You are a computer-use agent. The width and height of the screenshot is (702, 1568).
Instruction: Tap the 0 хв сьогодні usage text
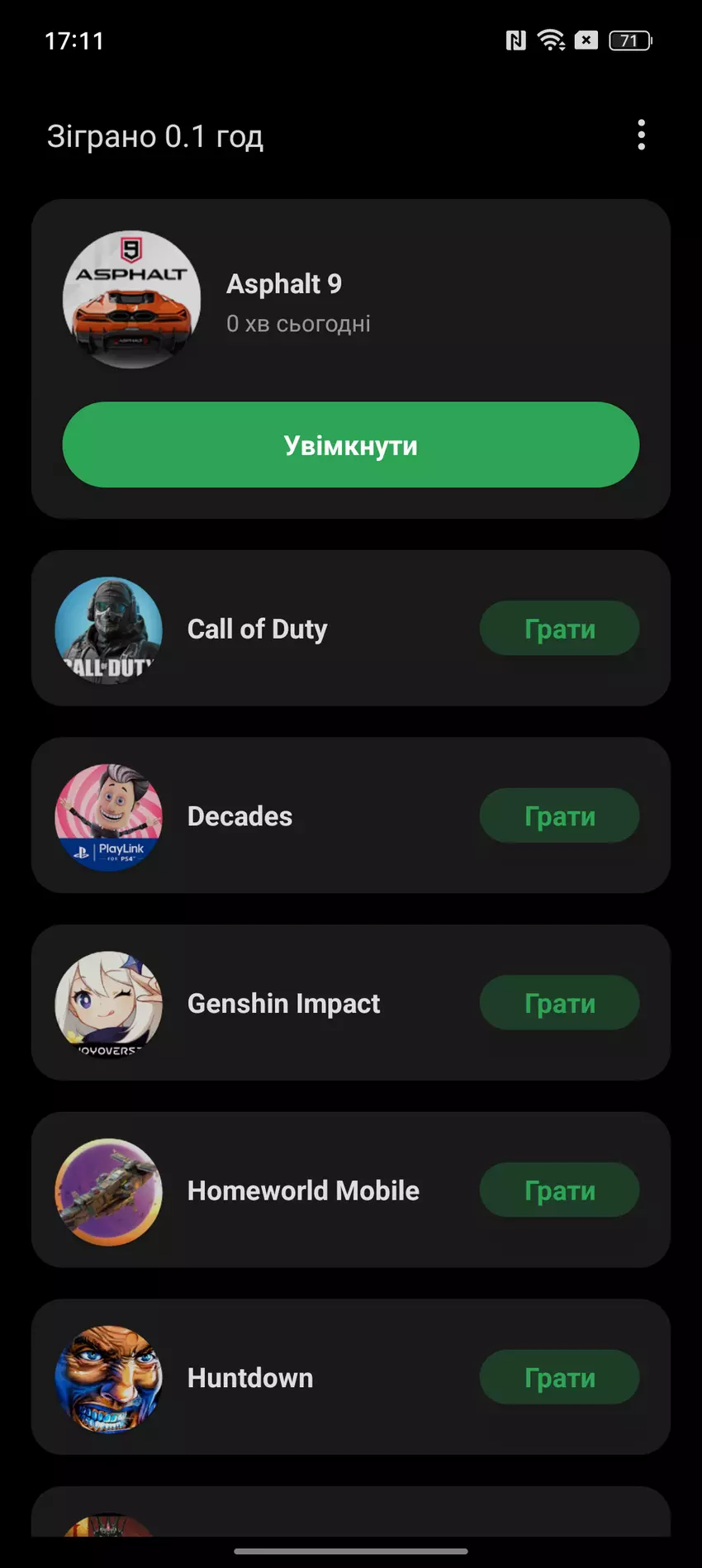(299, 323)
